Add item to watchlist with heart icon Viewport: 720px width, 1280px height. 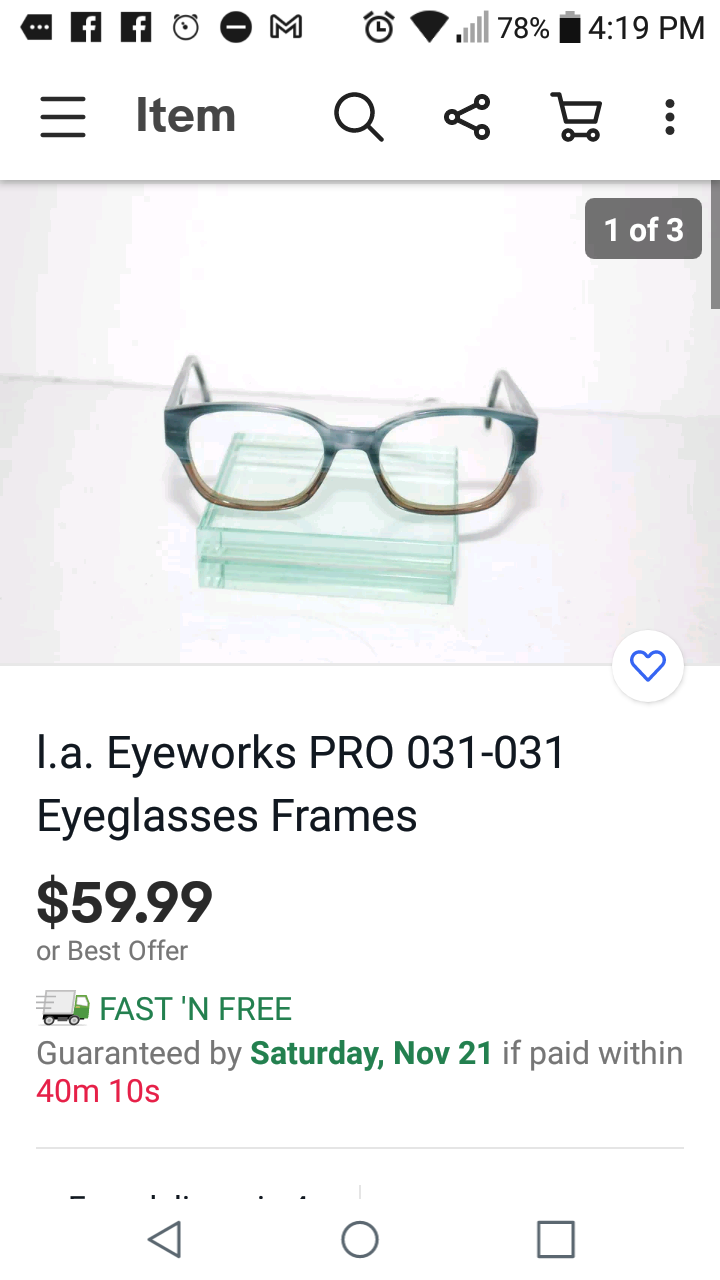pyautogui.click(x=648, y=666)
